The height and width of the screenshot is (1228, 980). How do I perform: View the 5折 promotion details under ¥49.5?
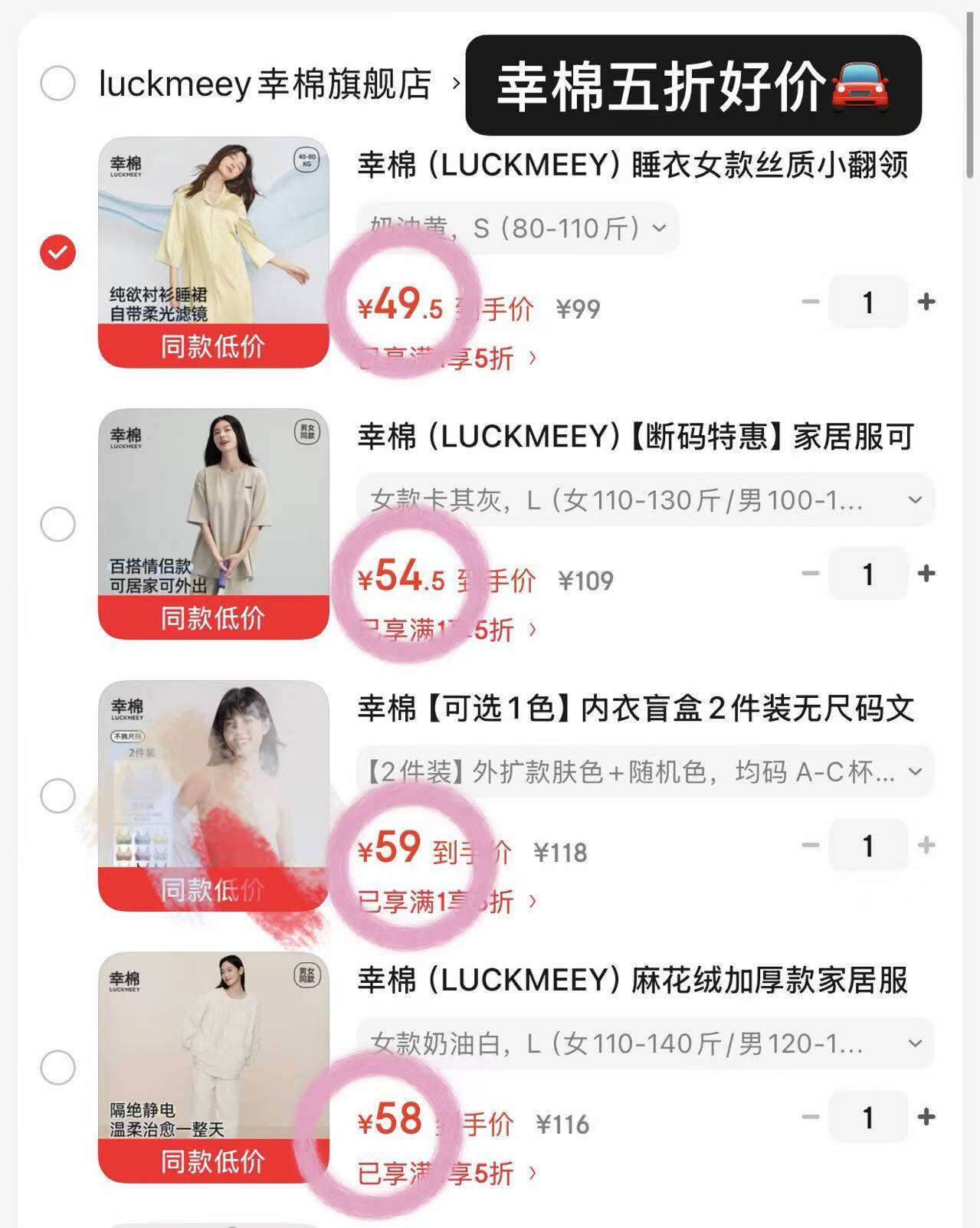click(448, 358)
